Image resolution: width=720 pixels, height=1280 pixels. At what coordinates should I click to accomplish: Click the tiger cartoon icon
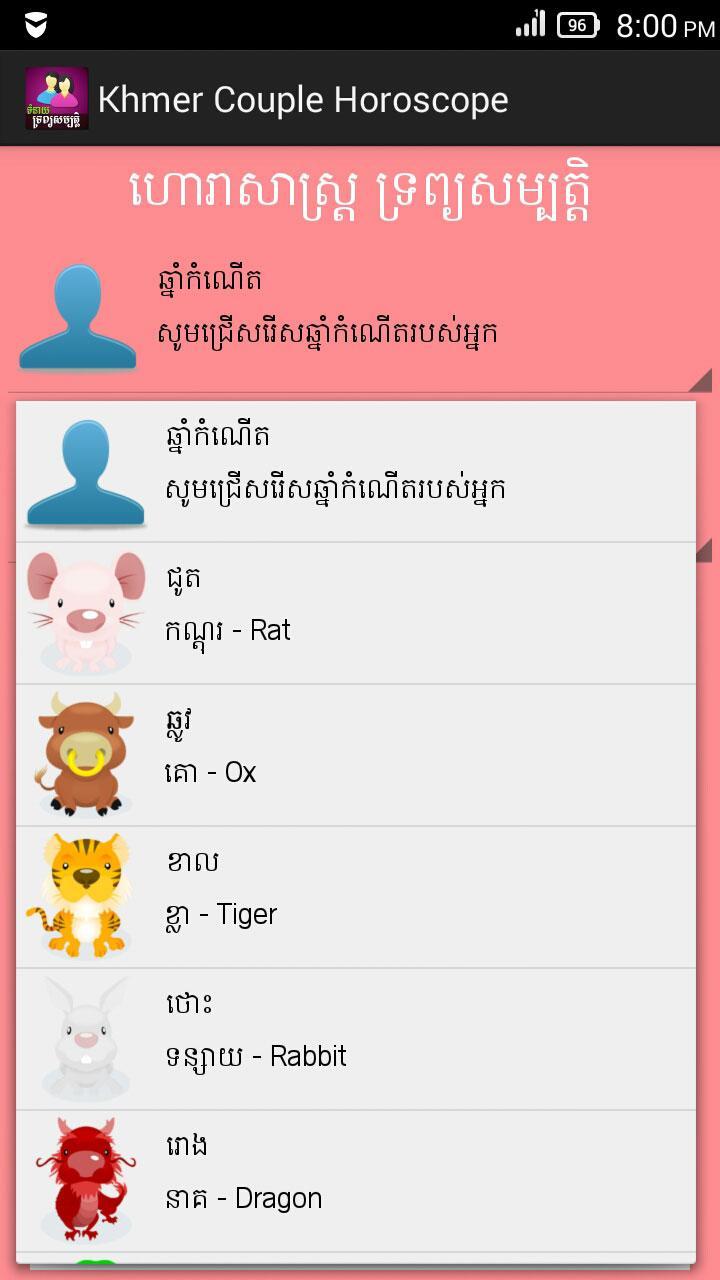click(85, 894)
